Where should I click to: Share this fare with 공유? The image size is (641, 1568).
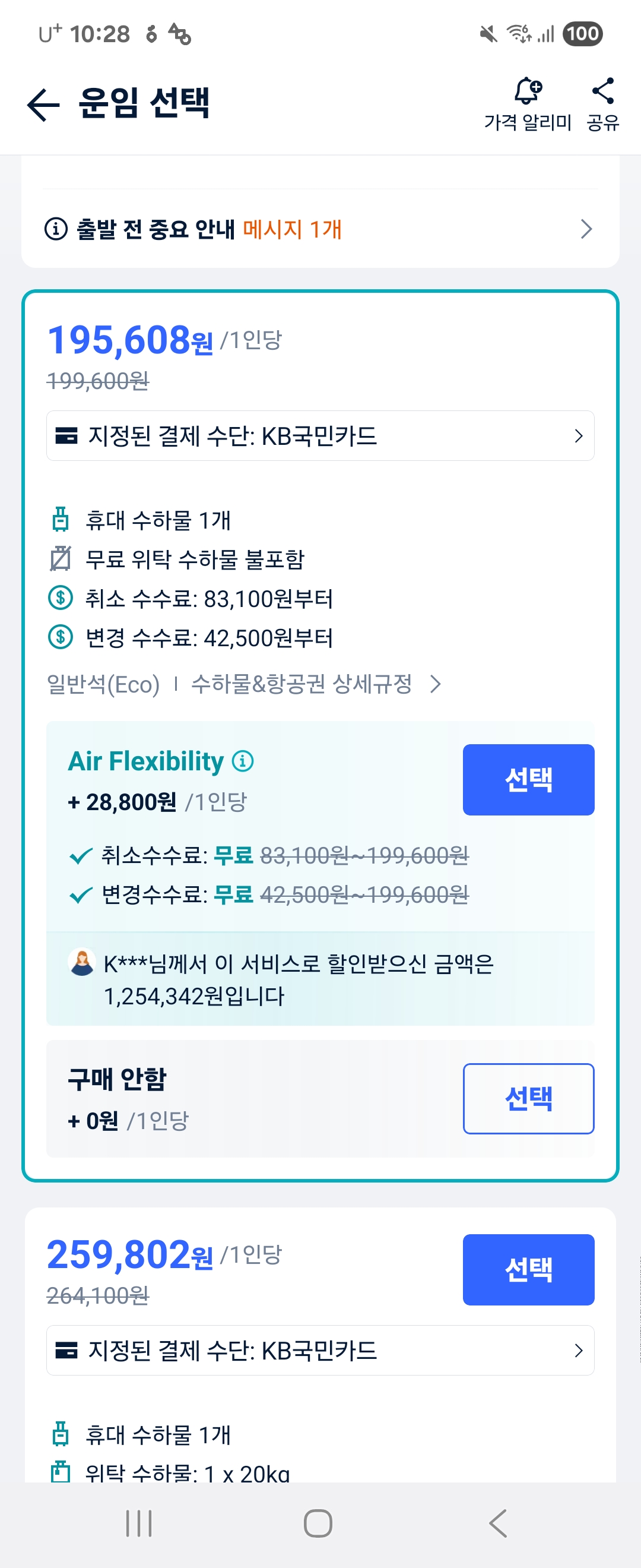pos(602,103)
